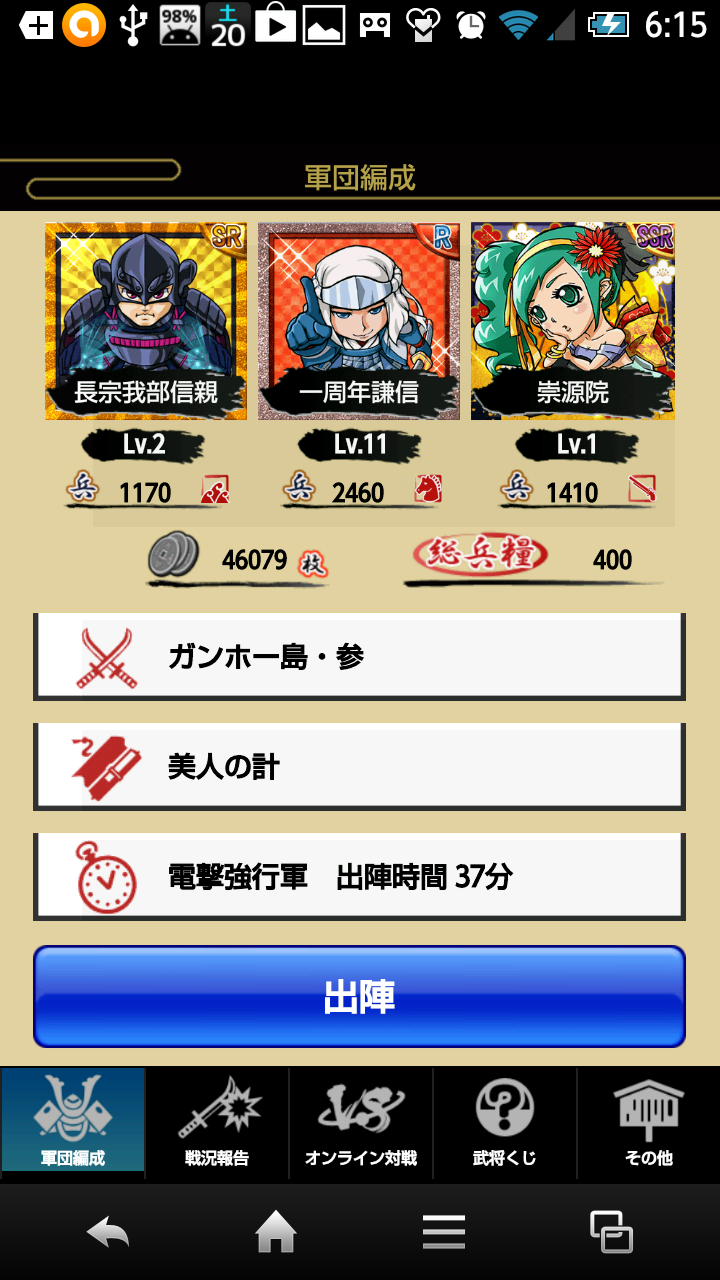Image resolution: width=720 pixels, height=1280 pixels.
Task: Open the 武将くじ tab
Action: pos(504,1122)
